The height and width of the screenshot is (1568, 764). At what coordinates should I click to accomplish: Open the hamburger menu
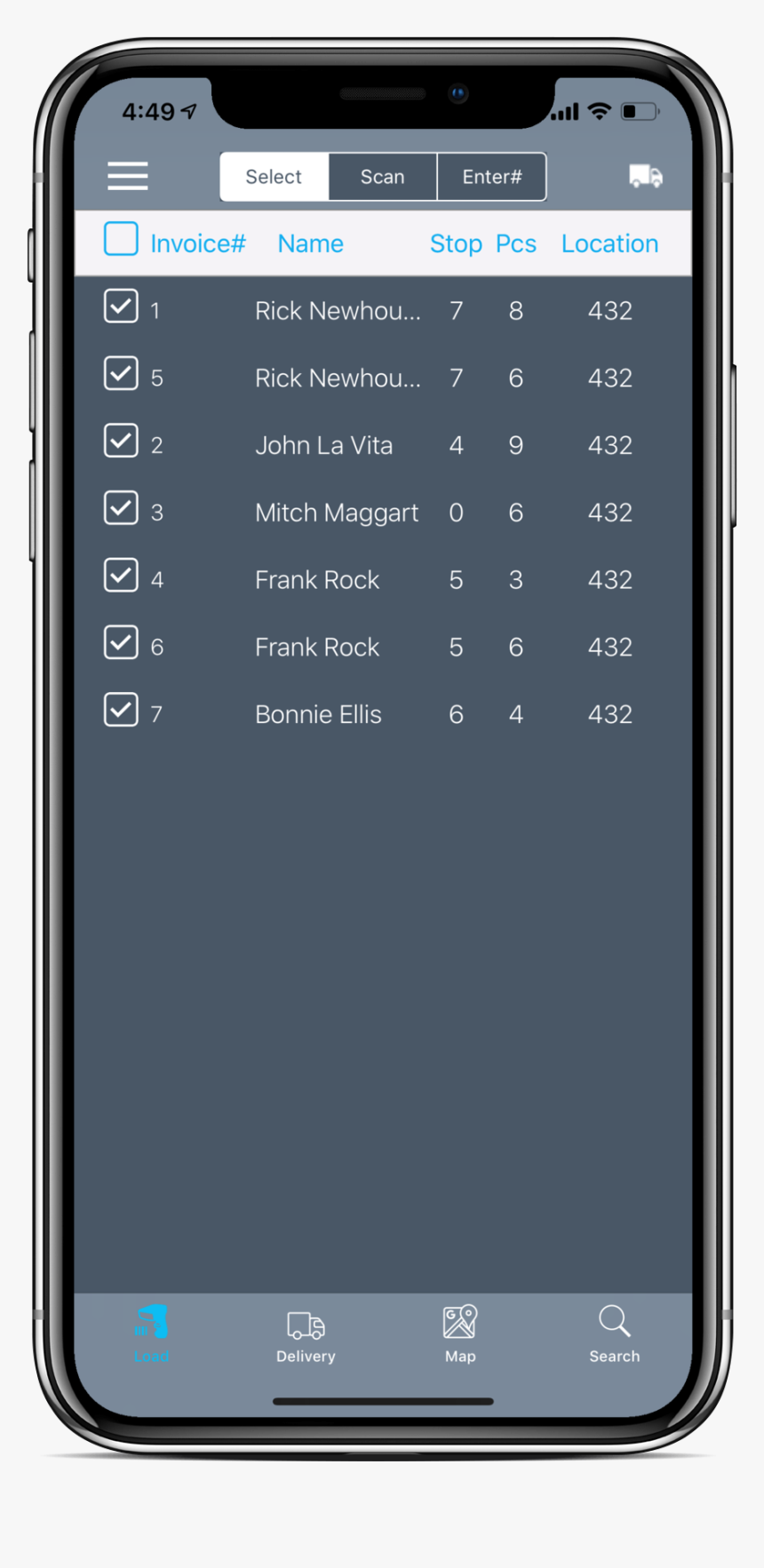[128, 176]
